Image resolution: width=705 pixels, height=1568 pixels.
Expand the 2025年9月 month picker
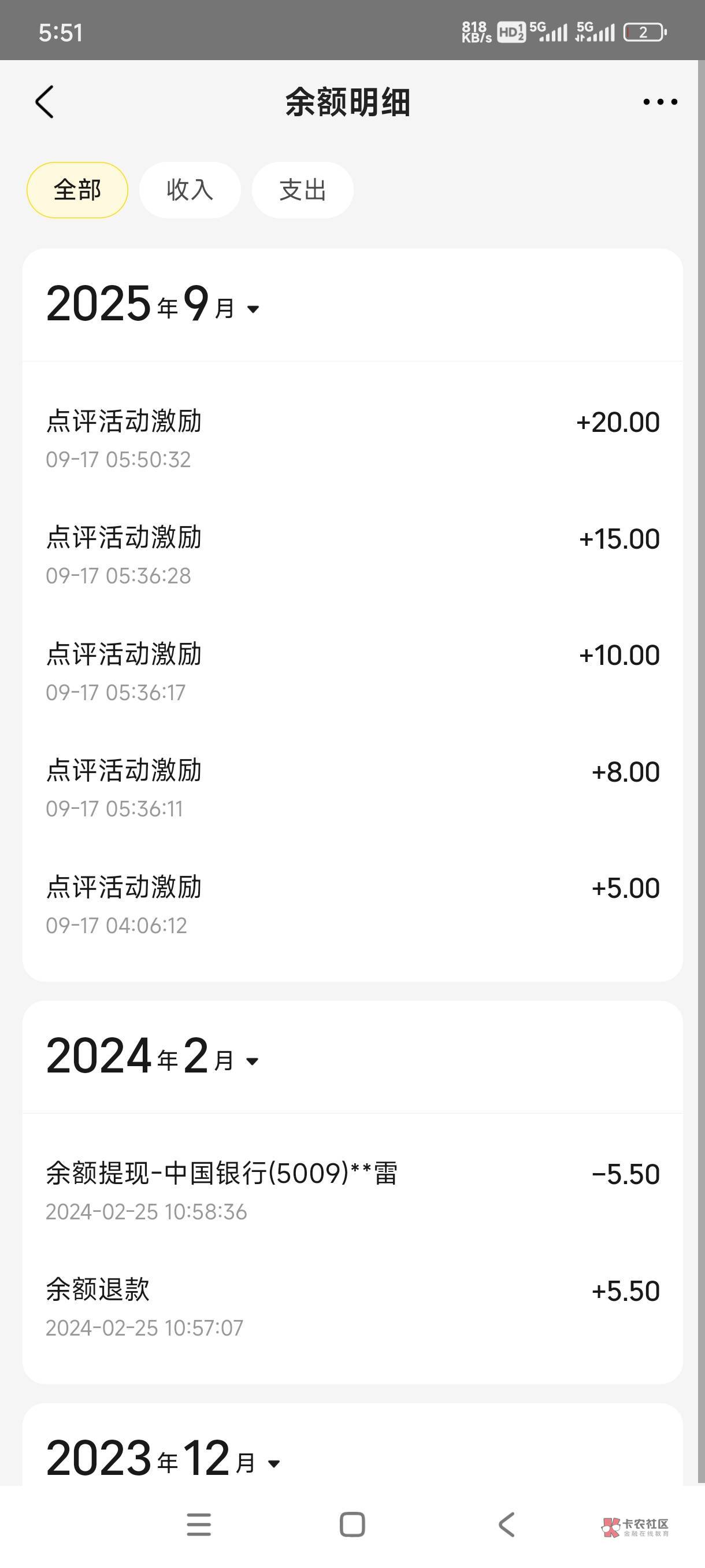pos(253,309)
